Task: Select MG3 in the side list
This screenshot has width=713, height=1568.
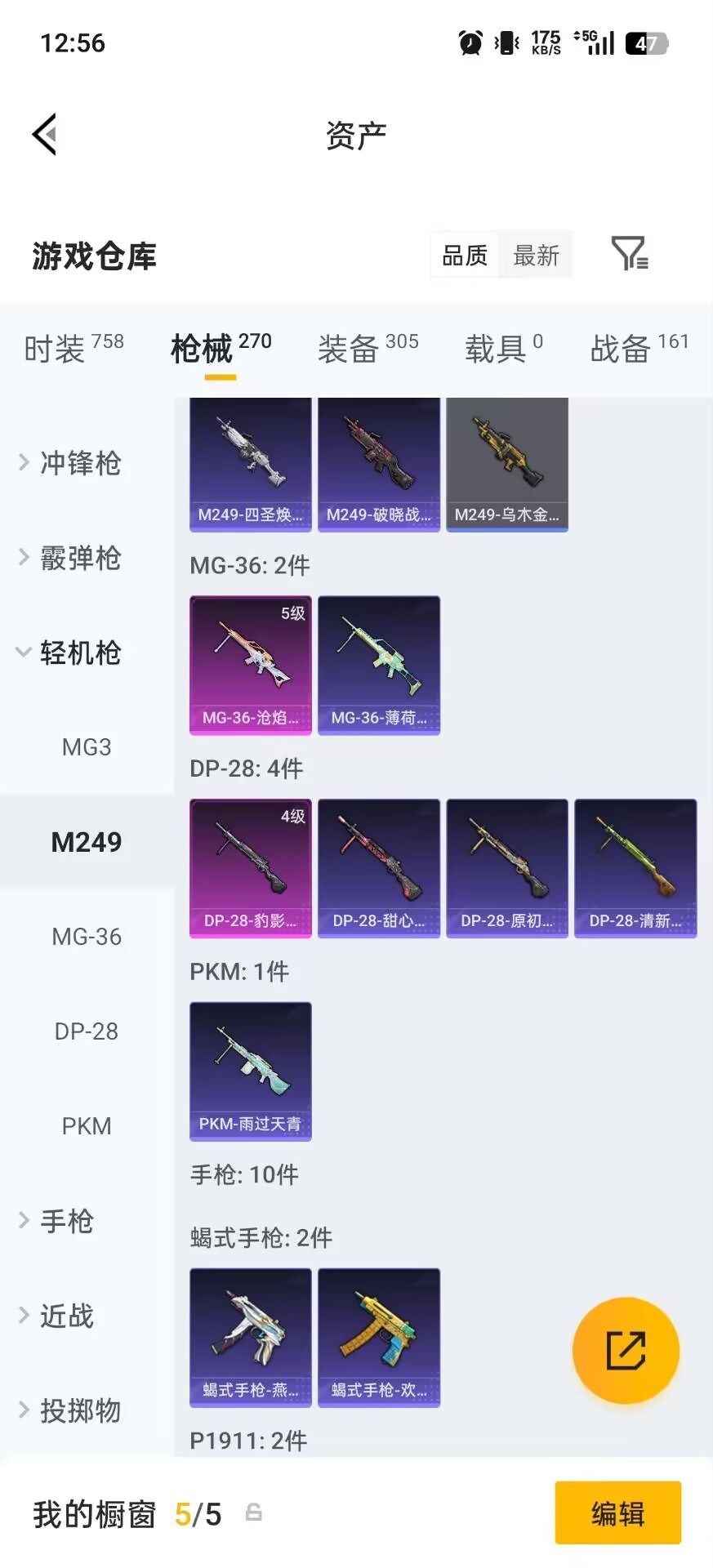Action: click(x=87, y=747)
